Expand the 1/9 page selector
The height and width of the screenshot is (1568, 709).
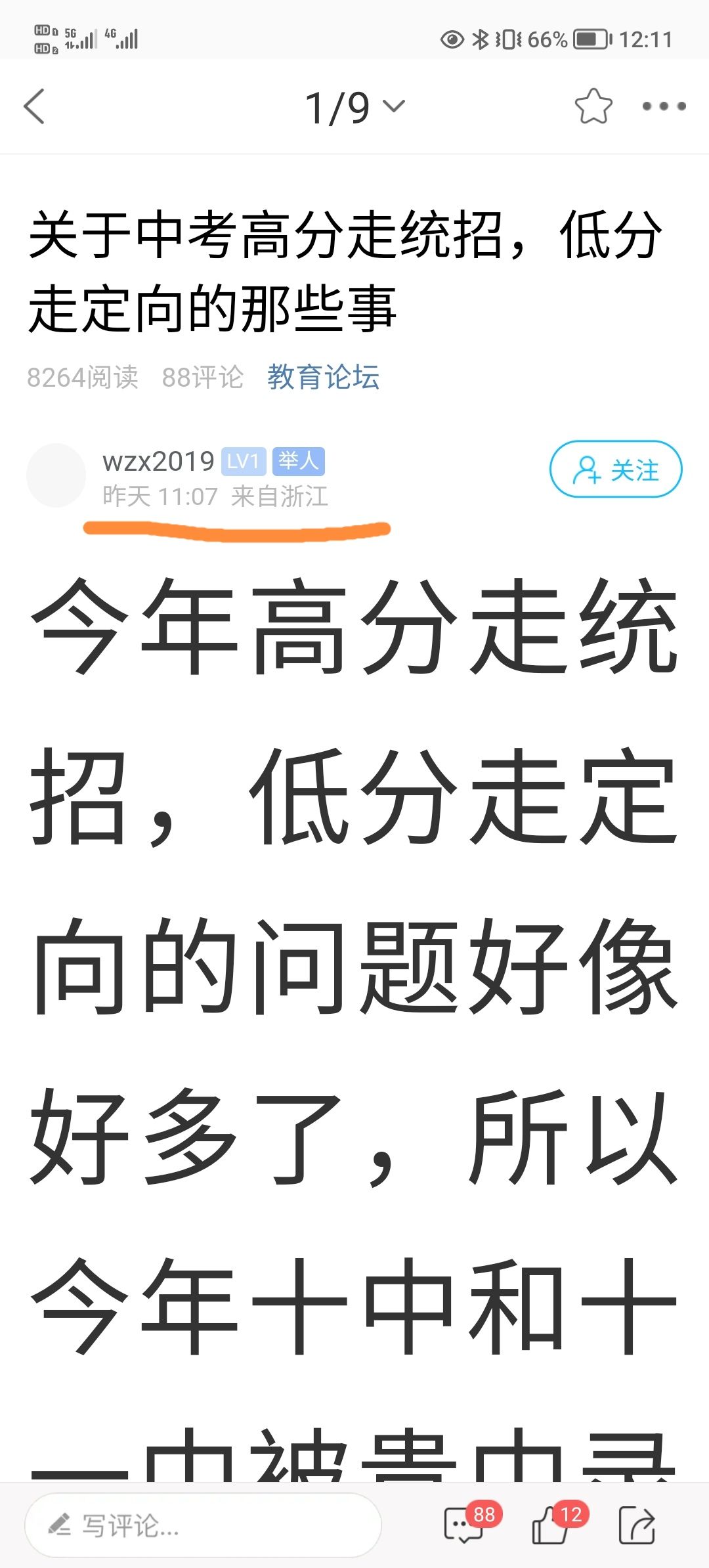coord(355,108)
